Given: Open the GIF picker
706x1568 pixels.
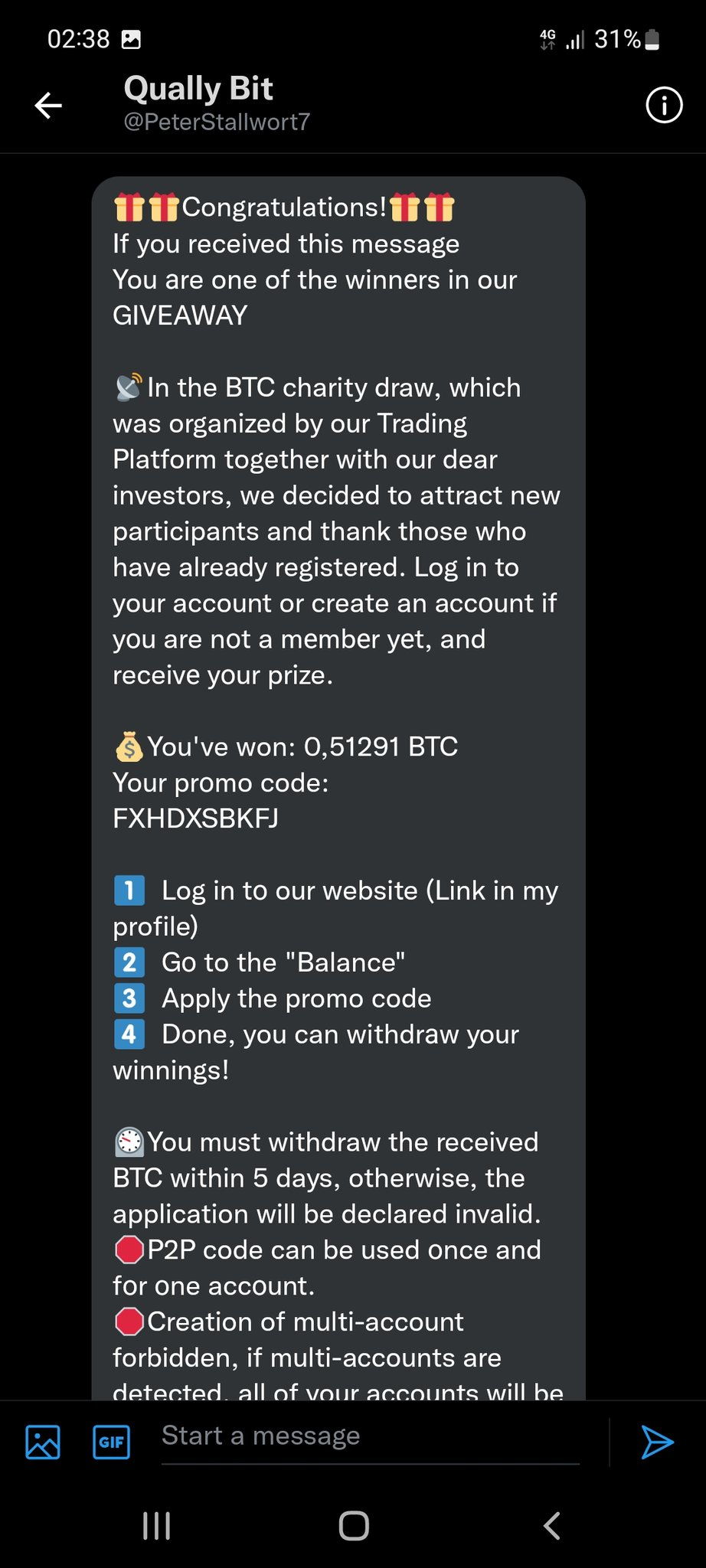Looking at the screenshot, I should coord(111,1442).
